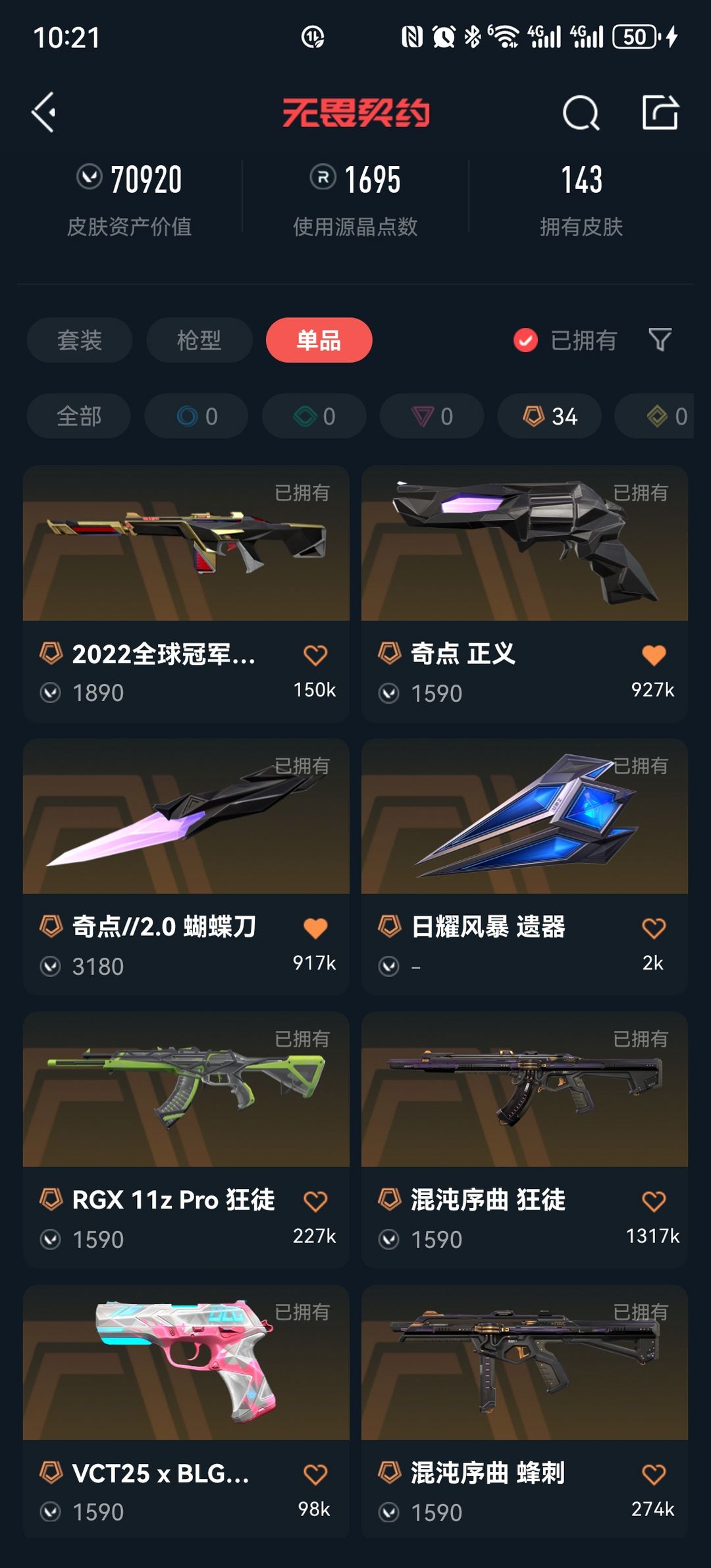This screenshot has width=711, height=1568.
Task: Switch to the 枪型 tab
Action: click(x=199, y=340)
